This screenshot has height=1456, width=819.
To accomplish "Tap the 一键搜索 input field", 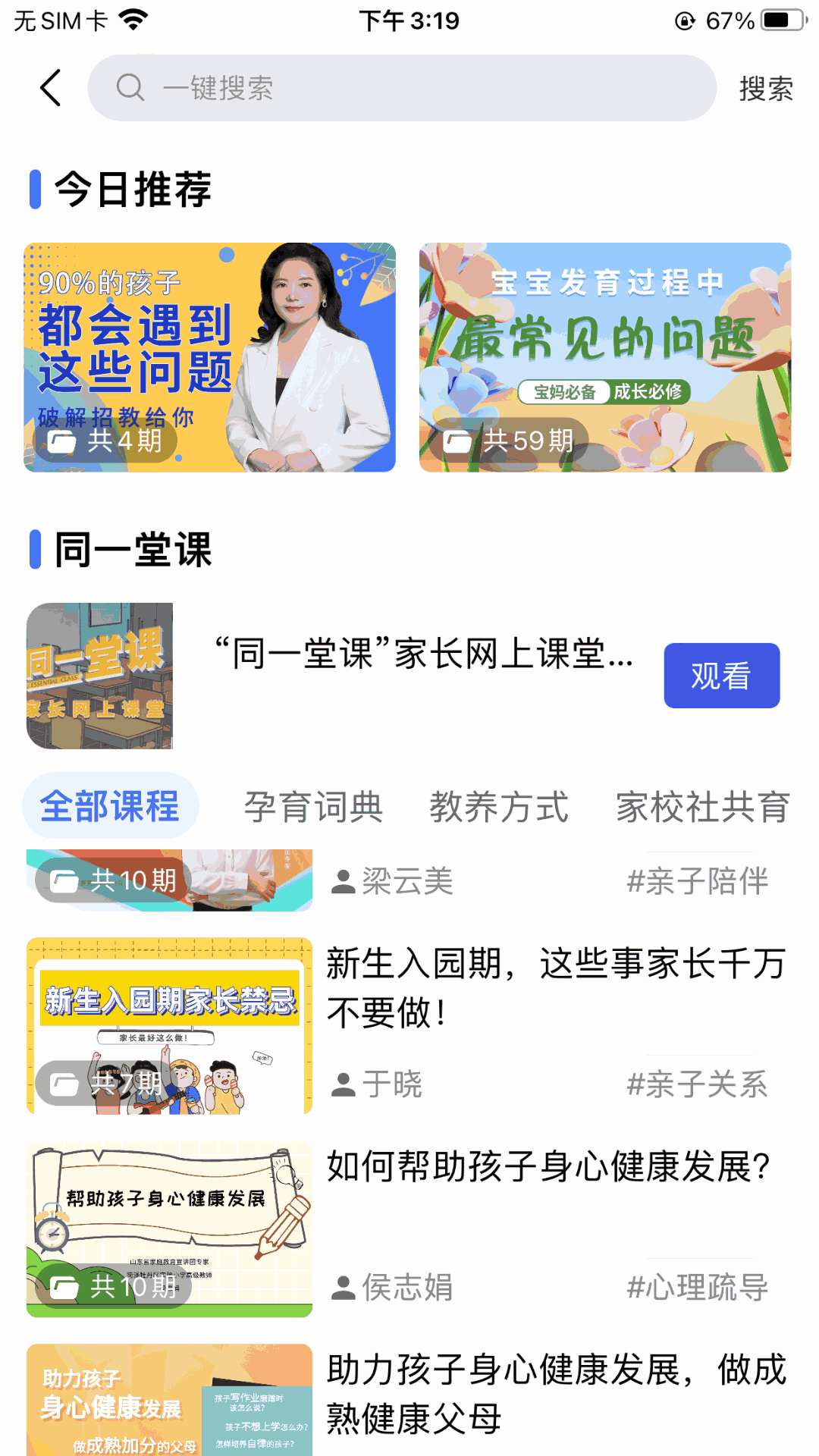I will 402,88.
